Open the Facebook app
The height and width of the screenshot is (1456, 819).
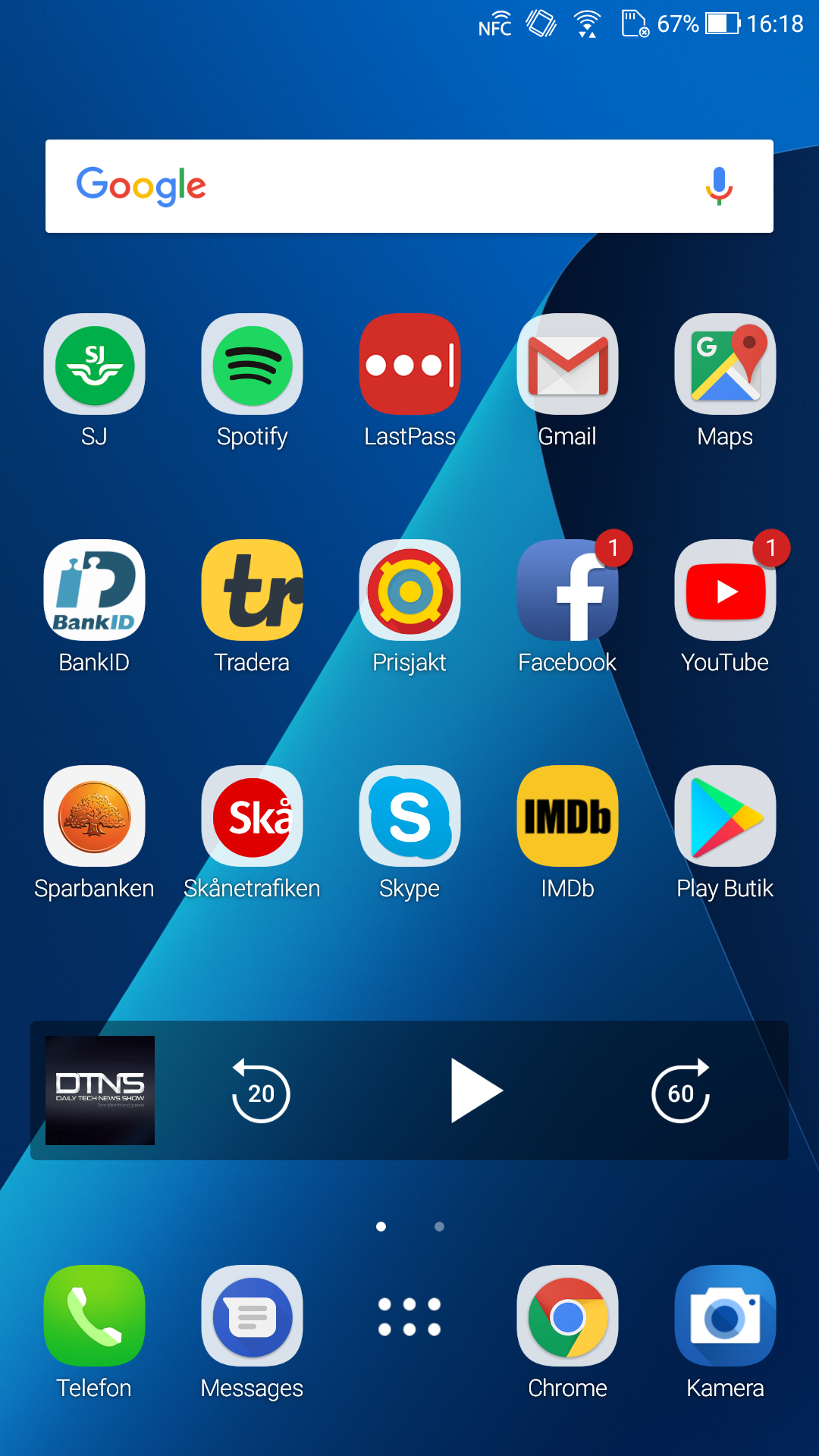[x=567, y=591]
